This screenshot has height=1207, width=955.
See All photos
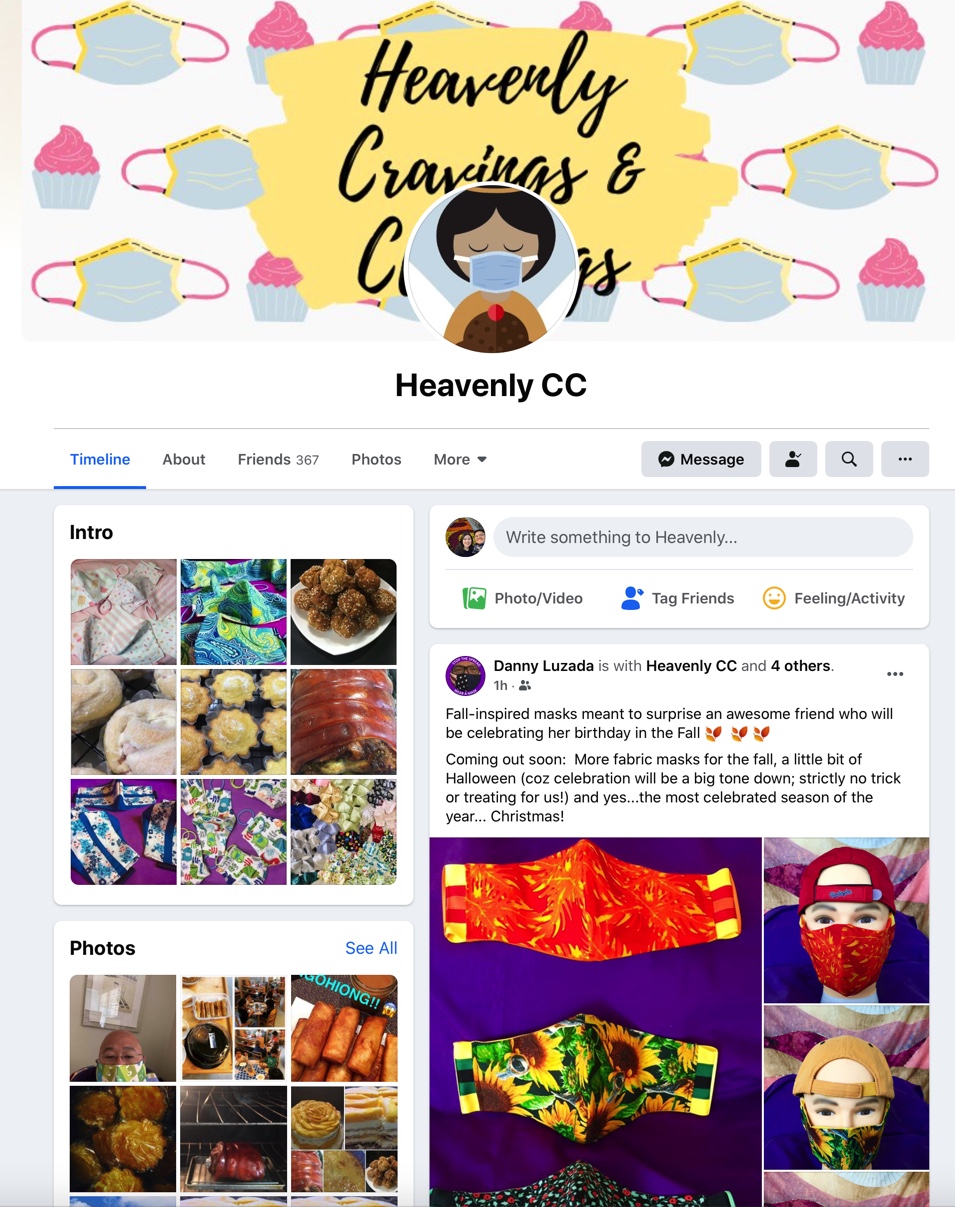371,948
